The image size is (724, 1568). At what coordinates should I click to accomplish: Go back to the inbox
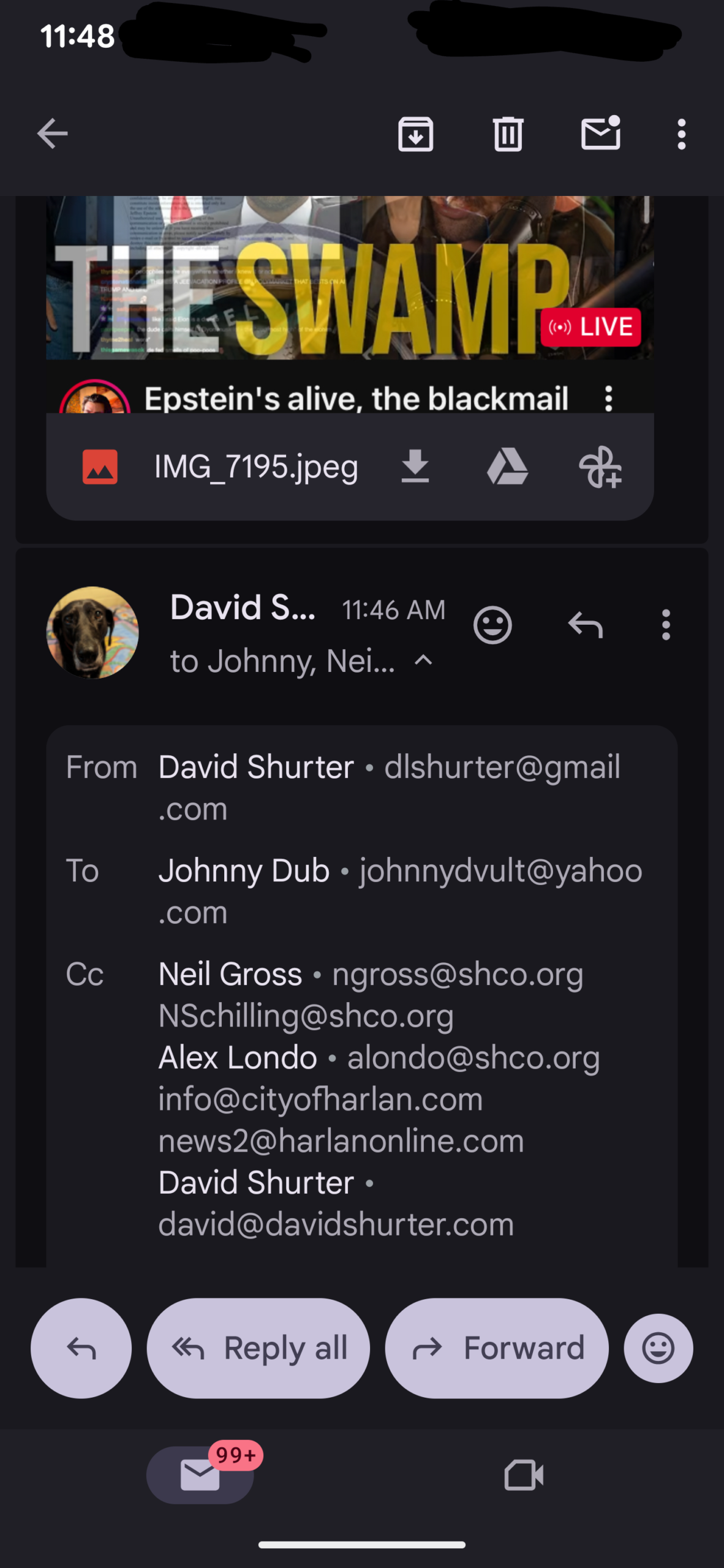[52, 134]
